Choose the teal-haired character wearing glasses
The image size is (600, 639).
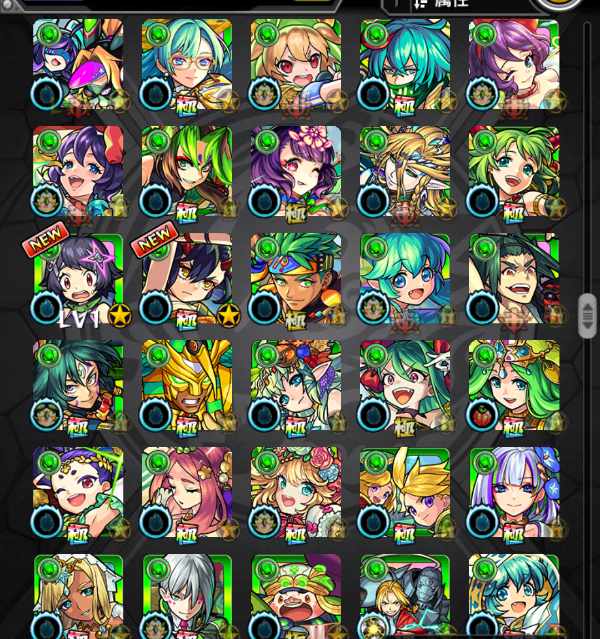pyautogui.click(x=187, y=65)
